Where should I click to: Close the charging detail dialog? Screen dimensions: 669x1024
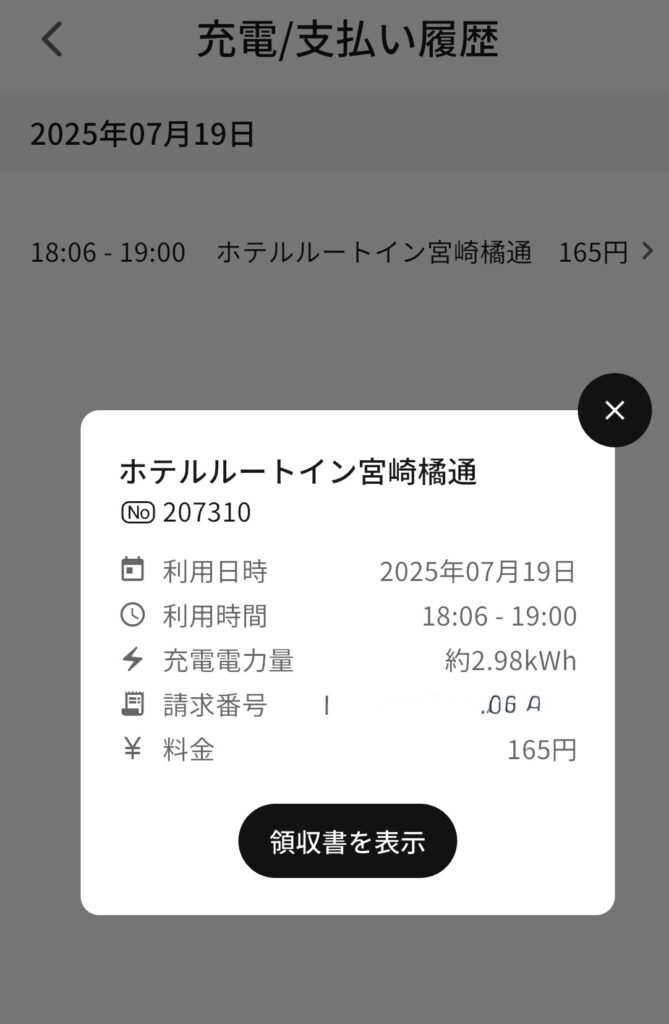[614, 410]
